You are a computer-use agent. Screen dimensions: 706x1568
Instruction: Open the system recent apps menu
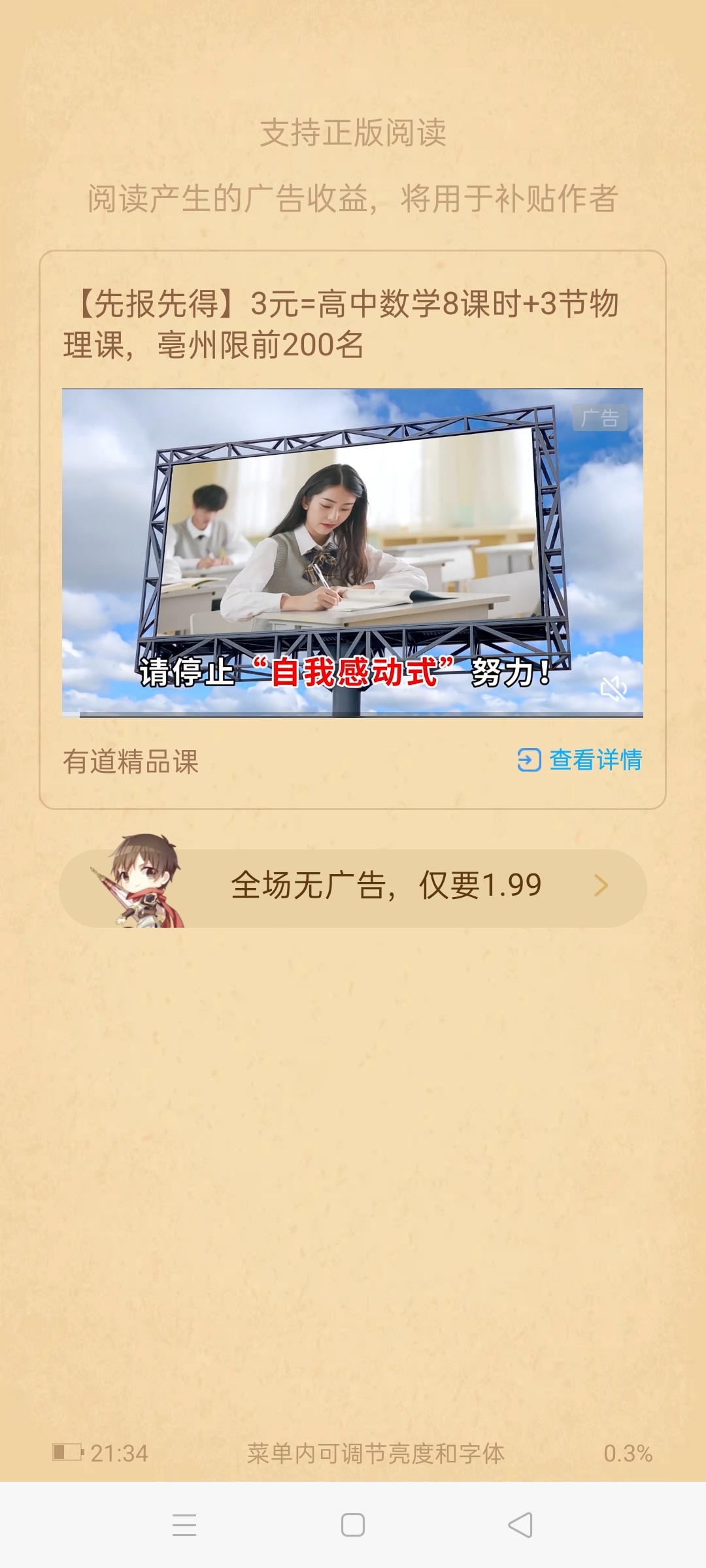tap(184, 1525)
